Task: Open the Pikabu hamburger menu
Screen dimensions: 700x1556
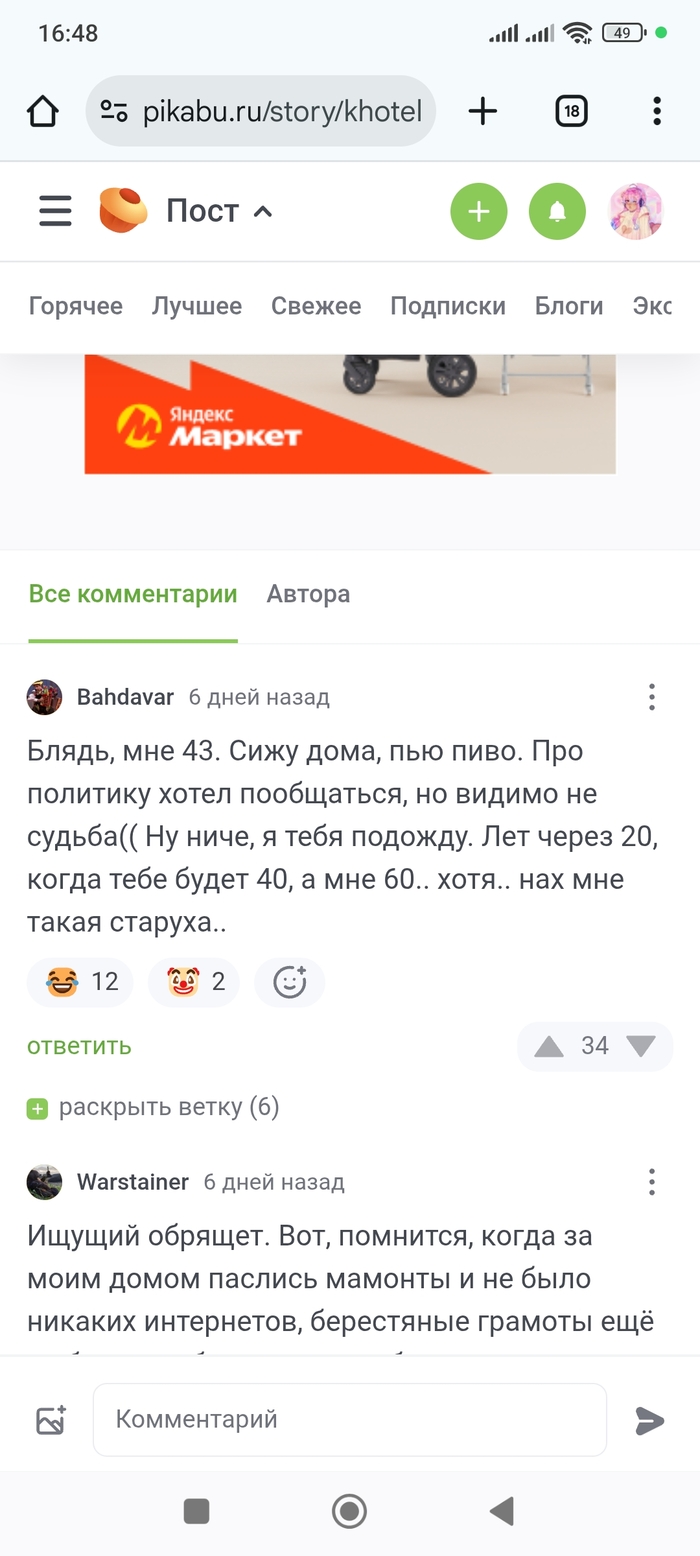Action: [x=55, y=211]
